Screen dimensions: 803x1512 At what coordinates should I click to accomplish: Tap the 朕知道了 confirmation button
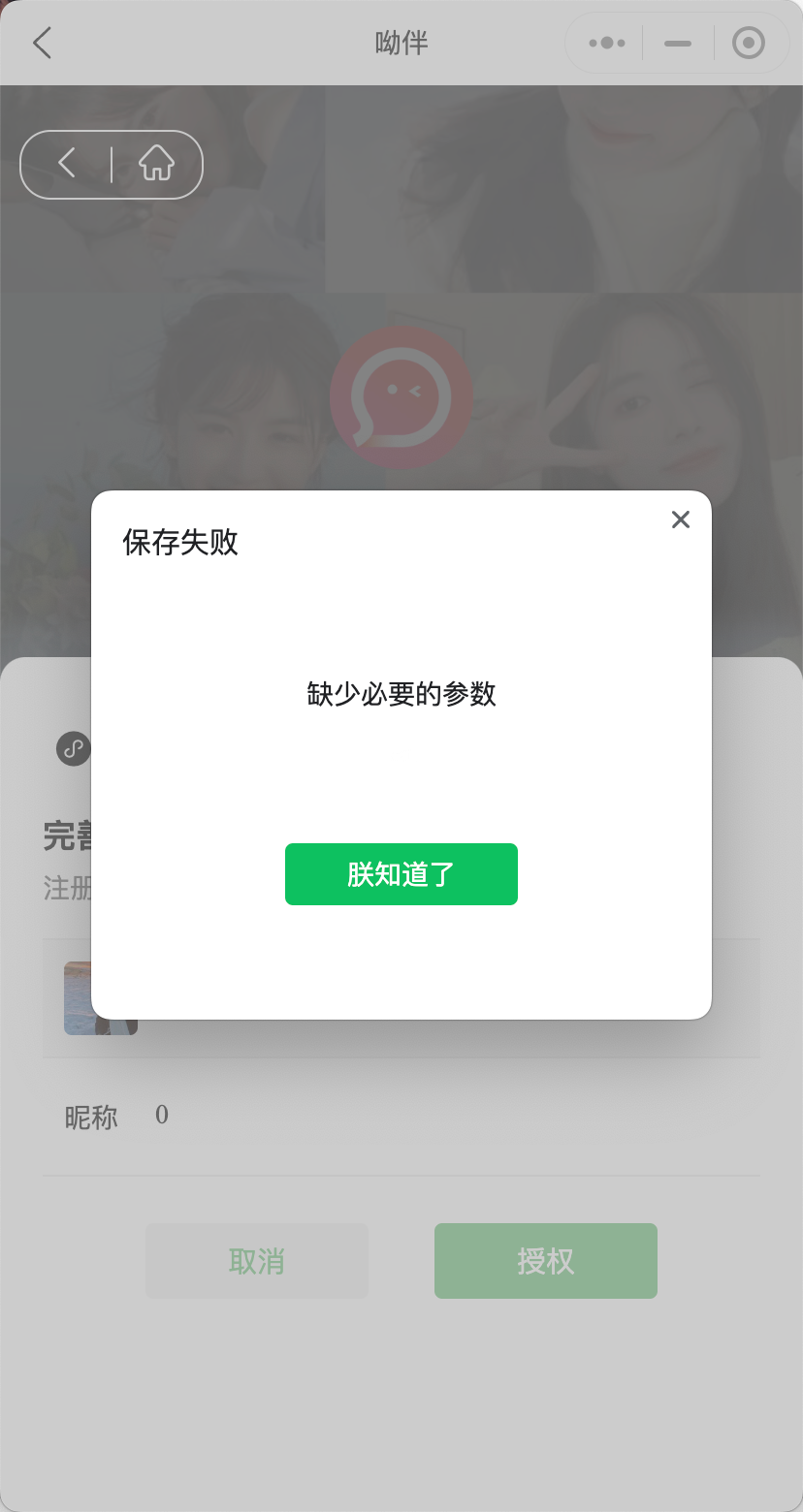[x=401, y=874]
